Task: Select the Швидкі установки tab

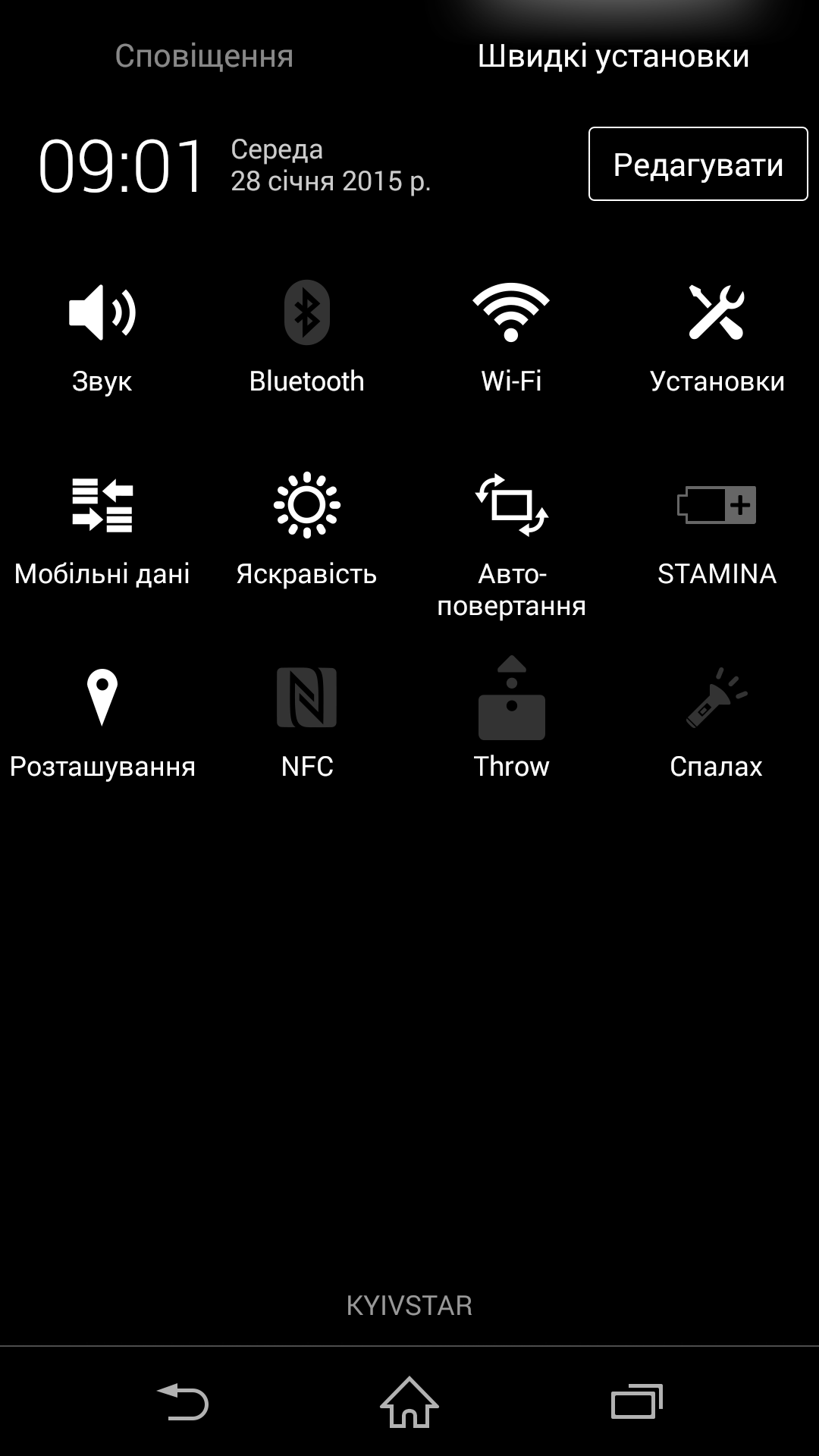Action: pyautogui.click(x=613, y=56)
